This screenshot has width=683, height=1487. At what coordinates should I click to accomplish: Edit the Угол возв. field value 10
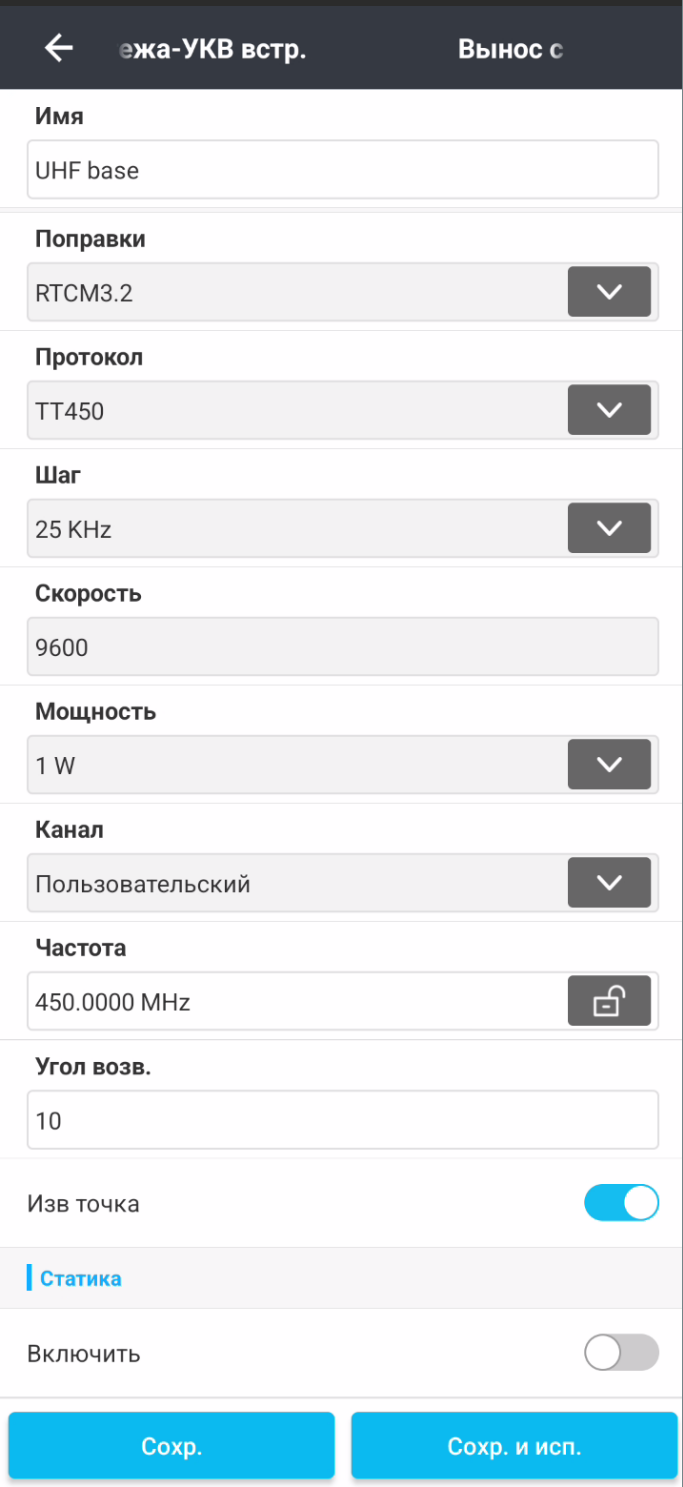point(342,1120)
